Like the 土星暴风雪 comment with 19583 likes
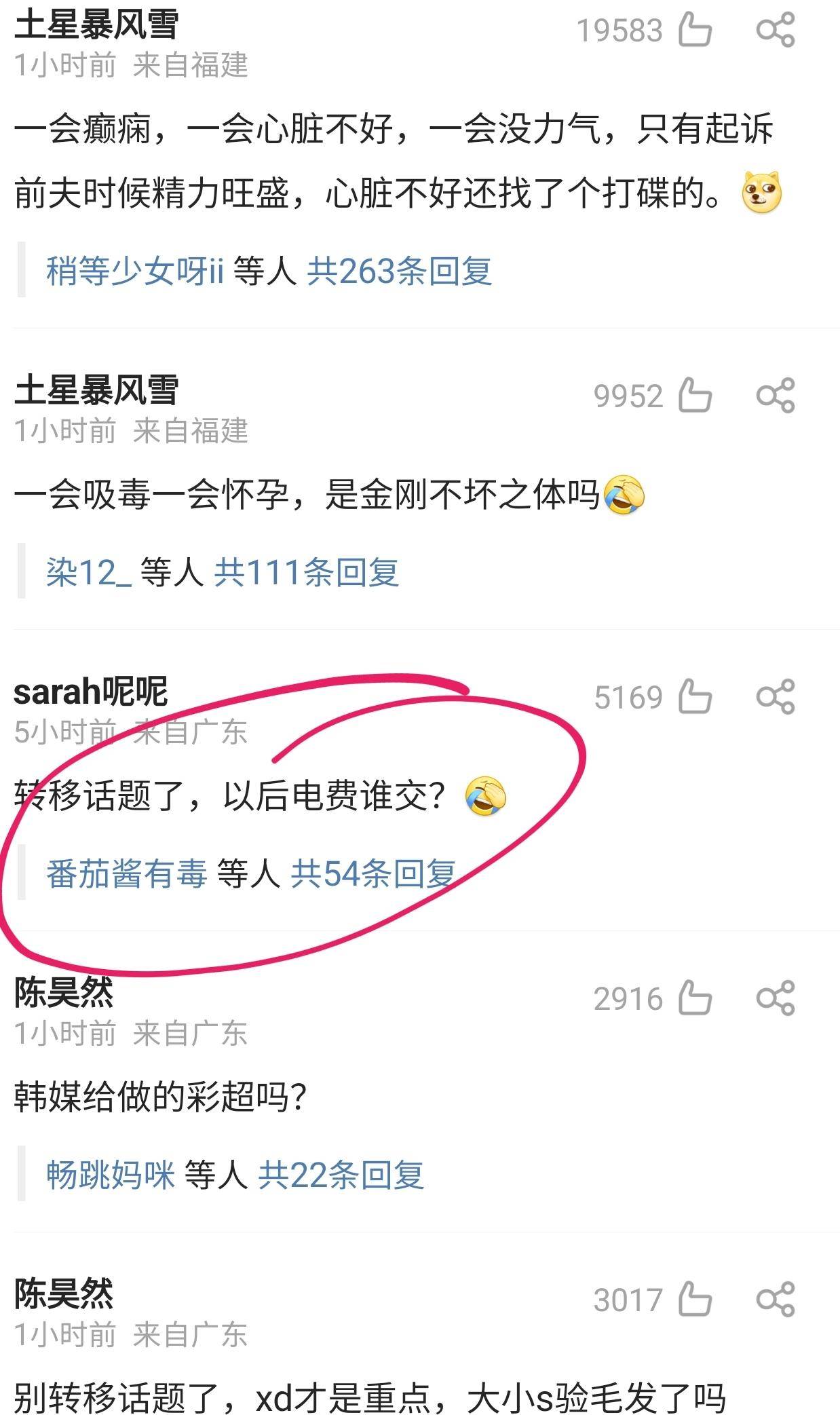This screenshot has width=840, height=1415. click(x=695, y=31)
